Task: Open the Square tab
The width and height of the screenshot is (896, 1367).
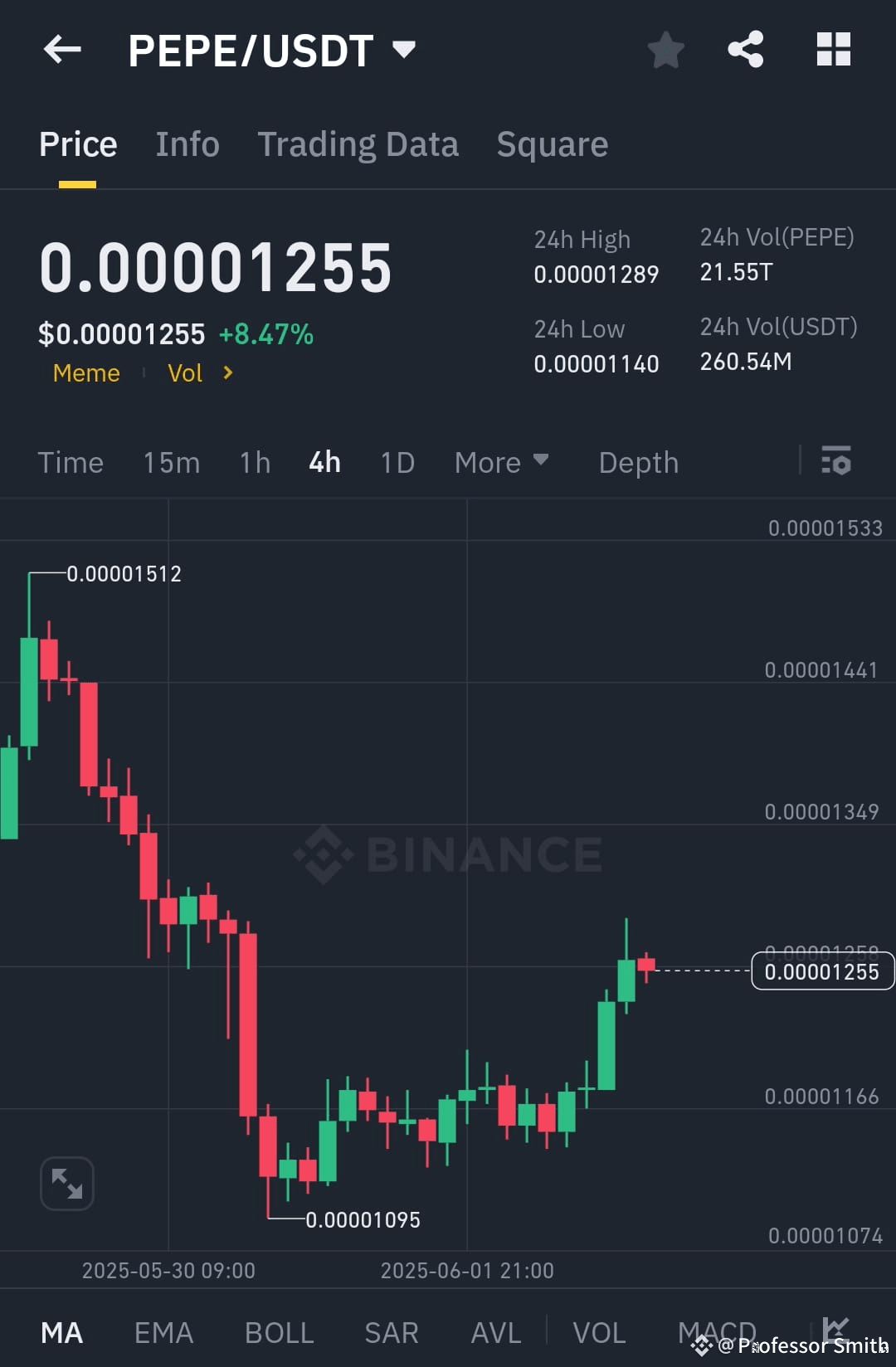Action: pos(552,143)
